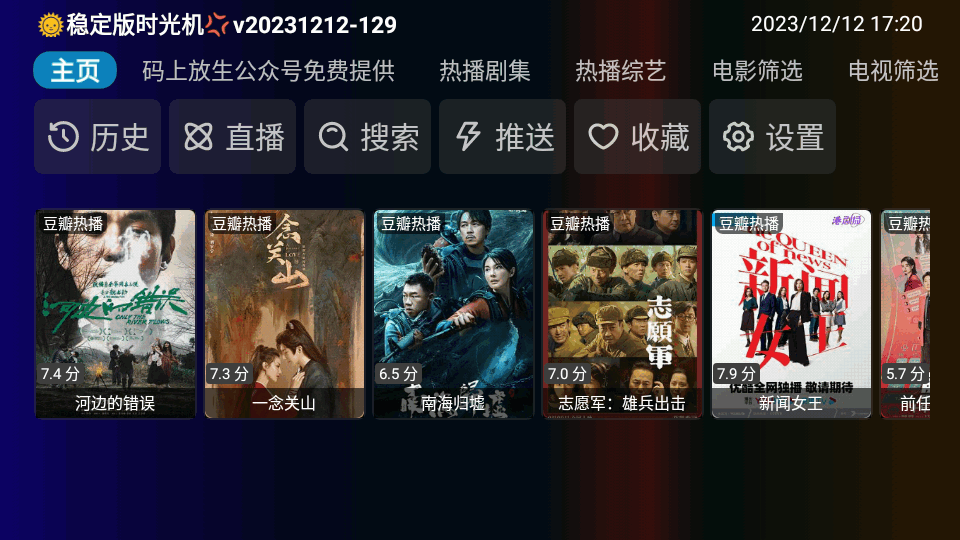
Task: Select the 一念关山 show card
Action: [284, 314]
